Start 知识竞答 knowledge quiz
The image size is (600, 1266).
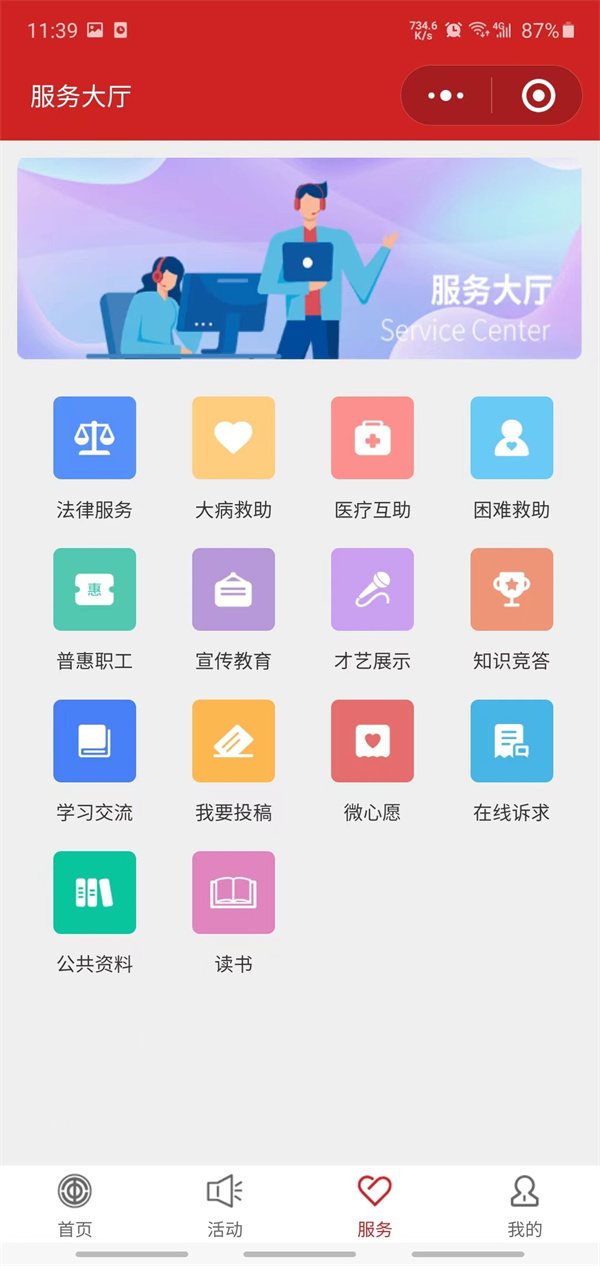click(511, 590)
